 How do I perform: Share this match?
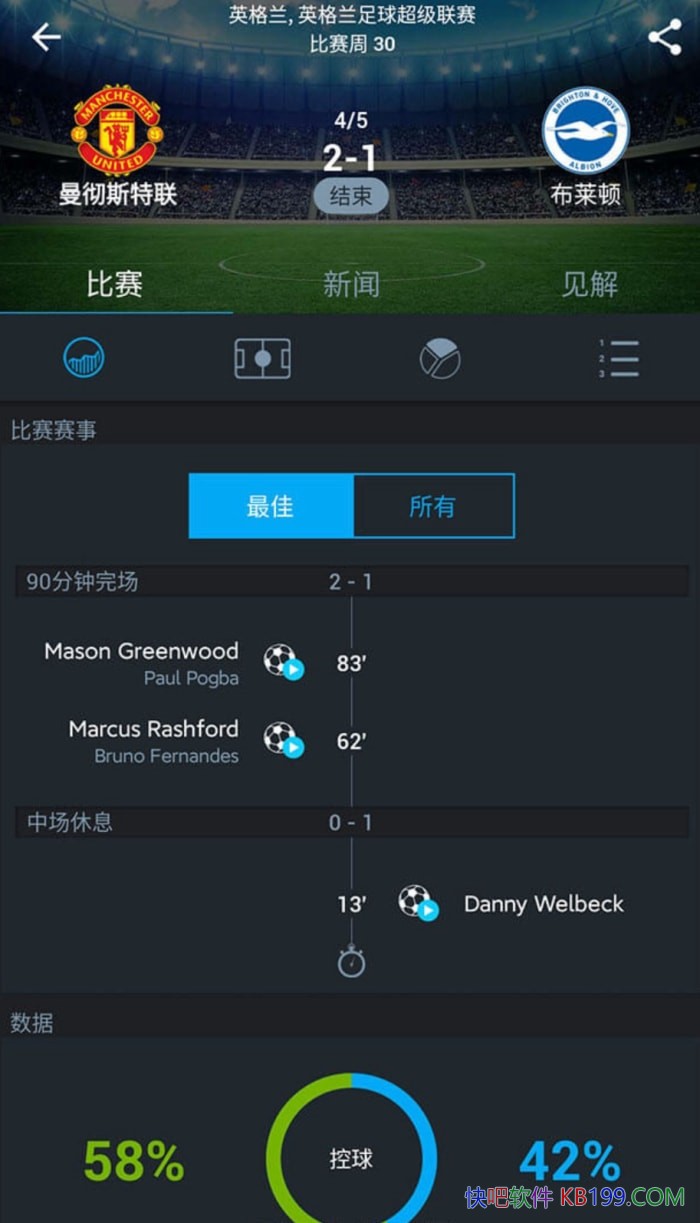click(664, 38)
